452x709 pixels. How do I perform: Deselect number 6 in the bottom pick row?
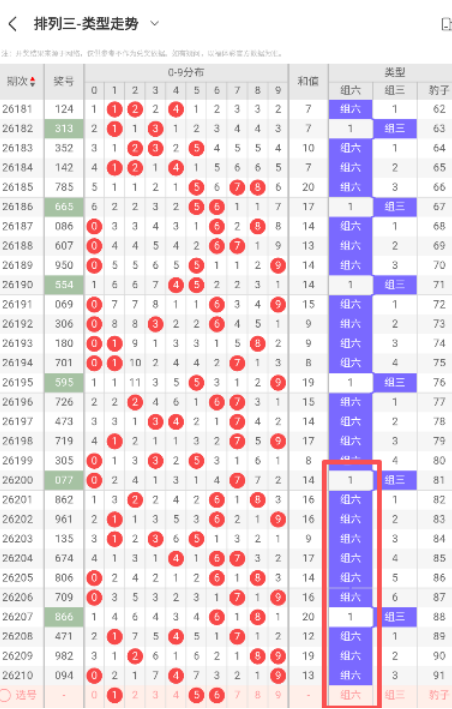click(217, 695)
